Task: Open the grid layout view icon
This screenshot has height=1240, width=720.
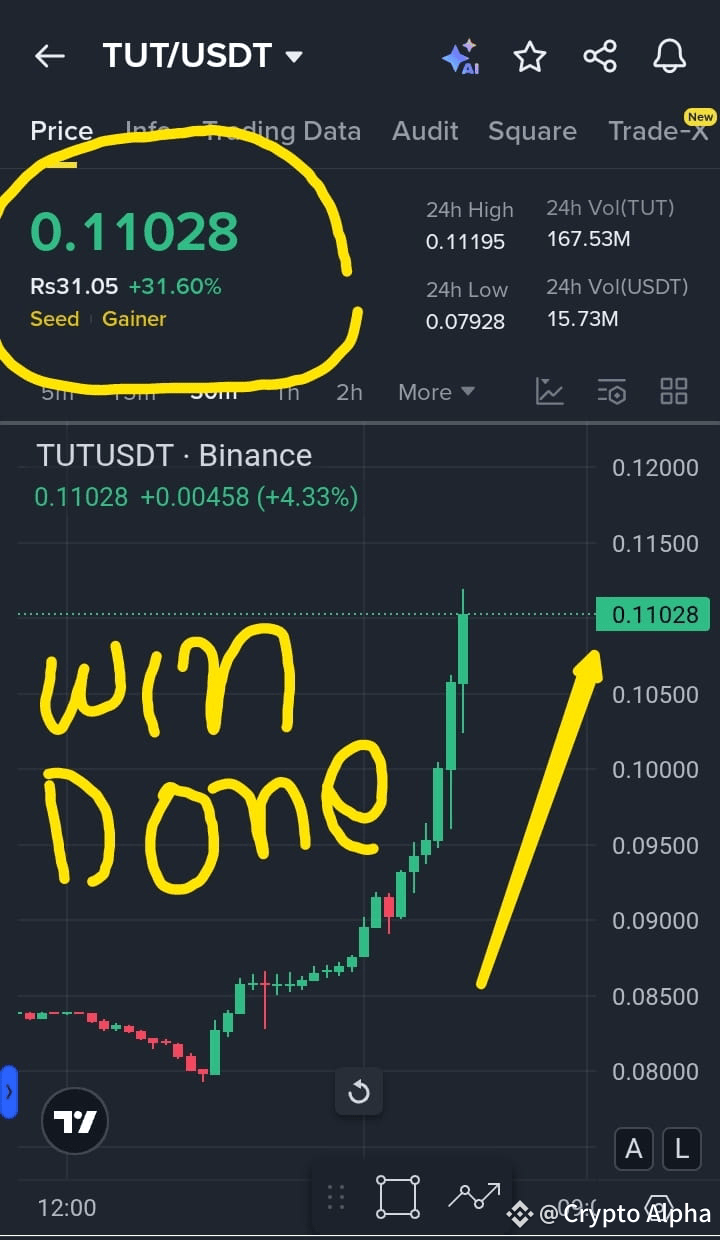Action: tap(673, 392)
